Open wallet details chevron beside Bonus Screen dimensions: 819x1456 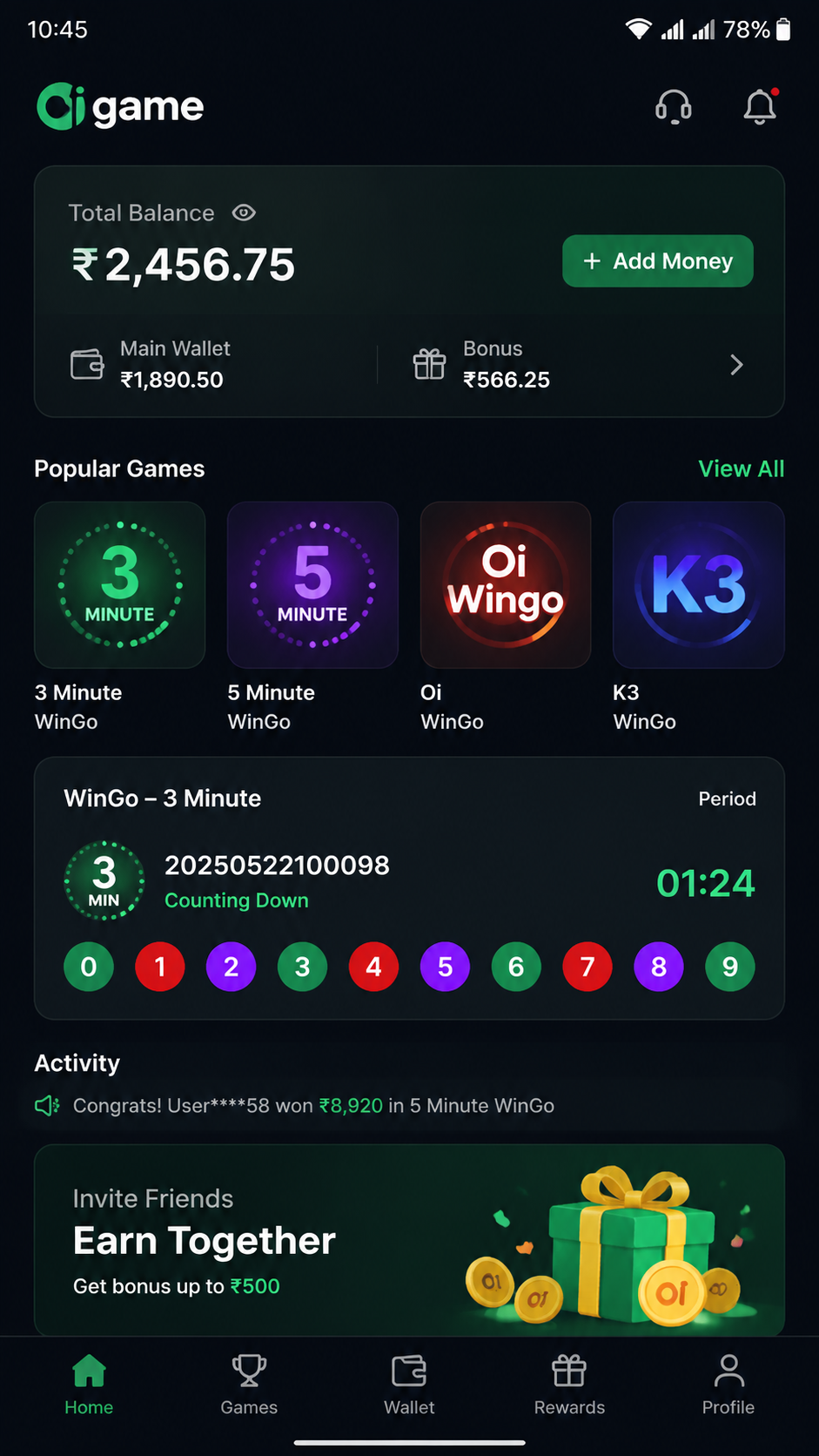coord(736,365)
